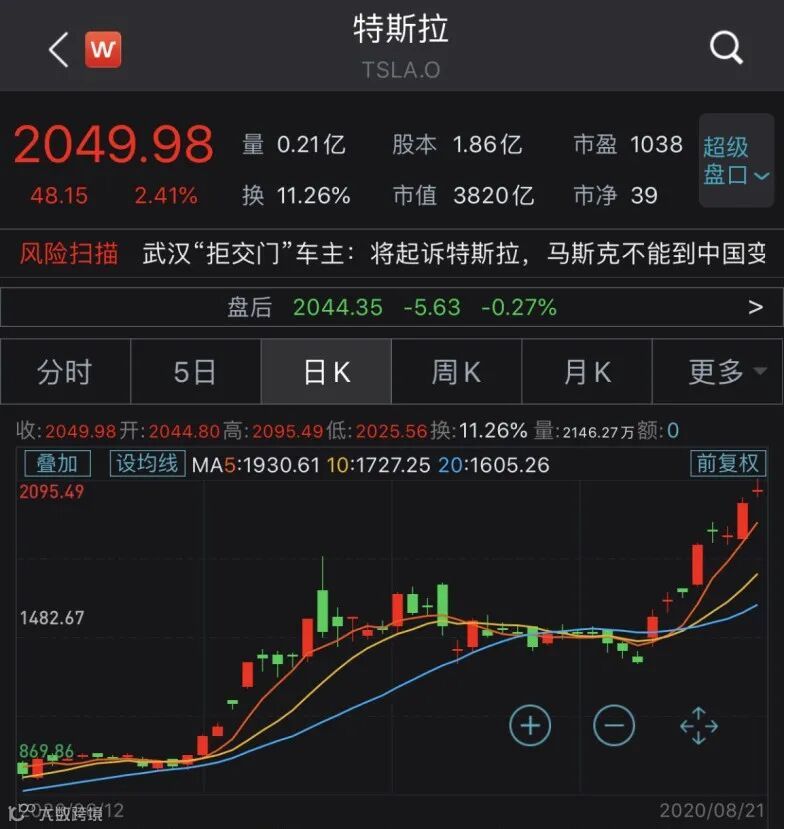
Task: Go back using the top-left arrow
Action: [x=58, y=49]
